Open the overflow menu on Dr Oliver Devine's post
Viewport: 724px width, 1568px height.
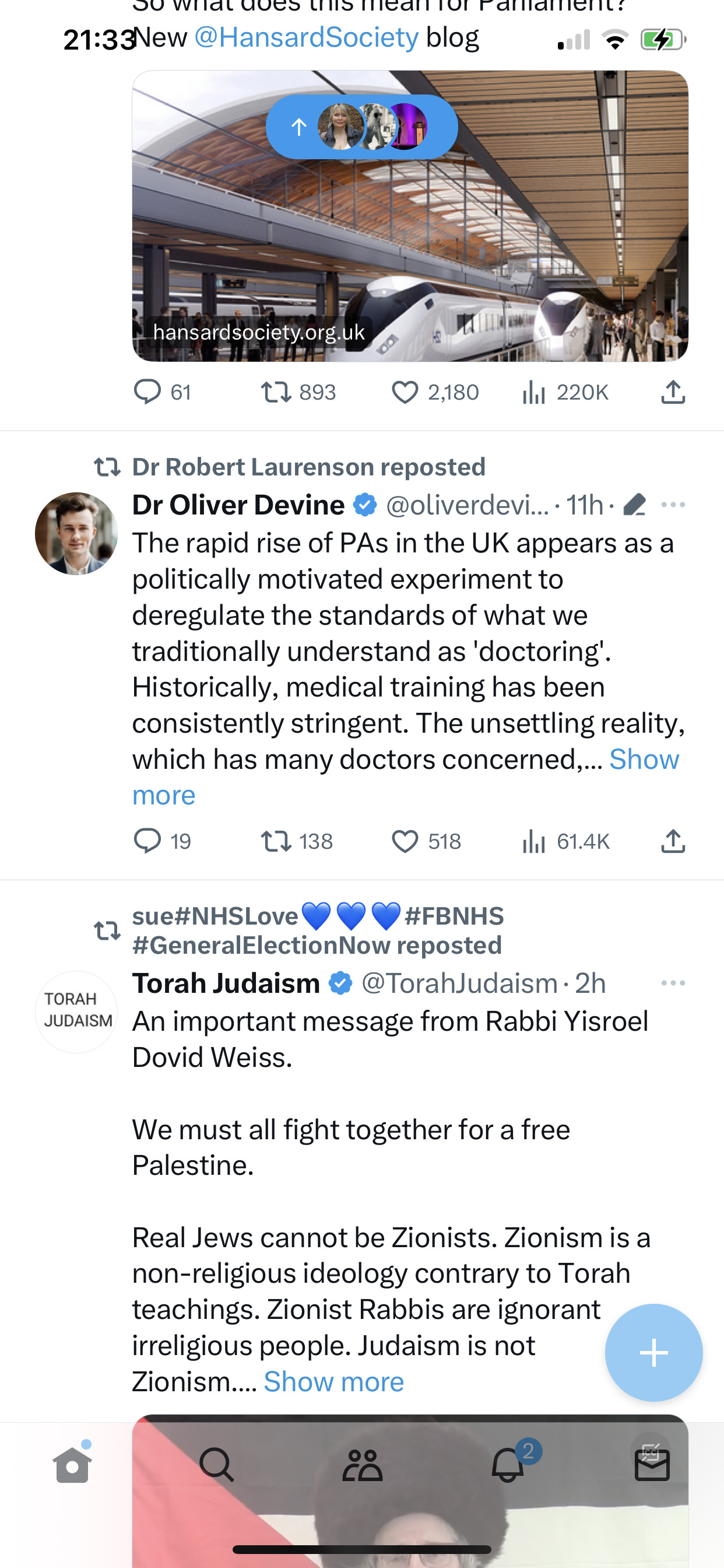coord(673,505)
